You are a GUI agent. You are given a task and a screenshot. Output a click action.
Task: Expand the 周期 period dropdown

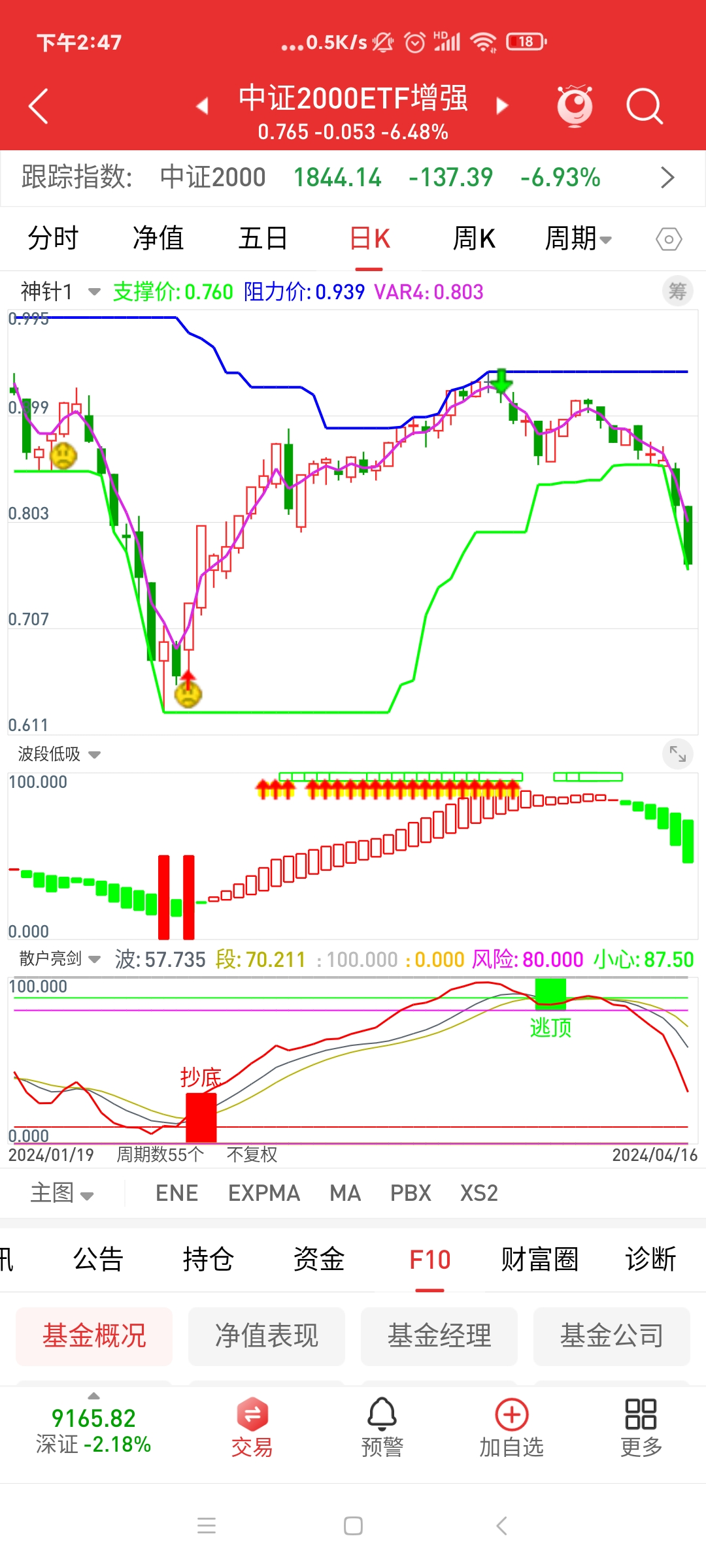tap(578, 238)
